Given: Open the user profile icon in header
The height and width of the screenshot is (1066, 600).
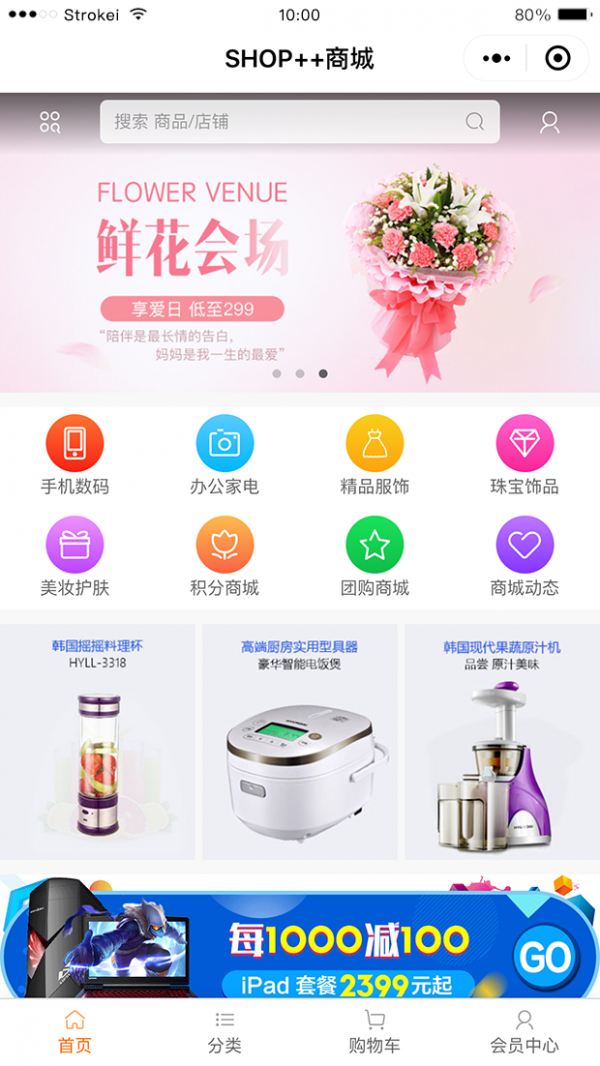Looking at the screenshot, I should pos(549,122).
